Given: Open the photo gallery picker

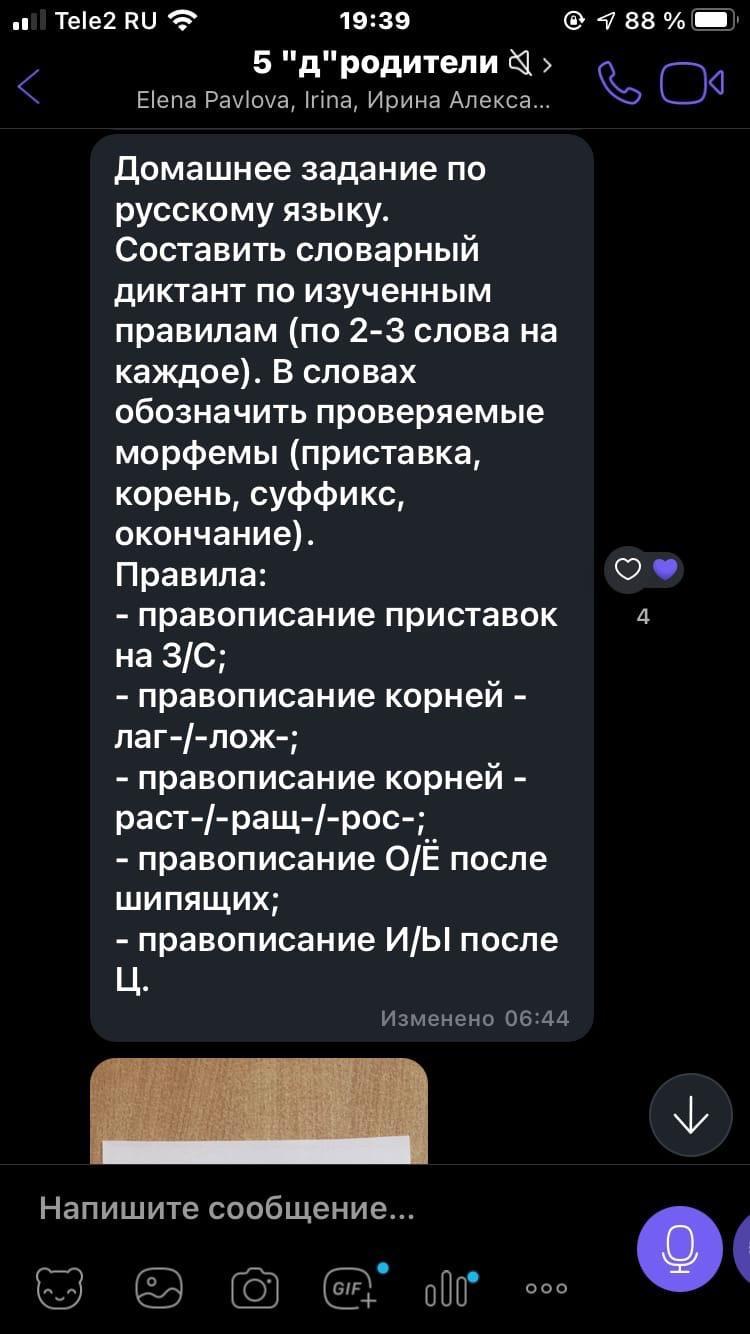Looking at the screenshot, I should click(x=159, y=1288).
